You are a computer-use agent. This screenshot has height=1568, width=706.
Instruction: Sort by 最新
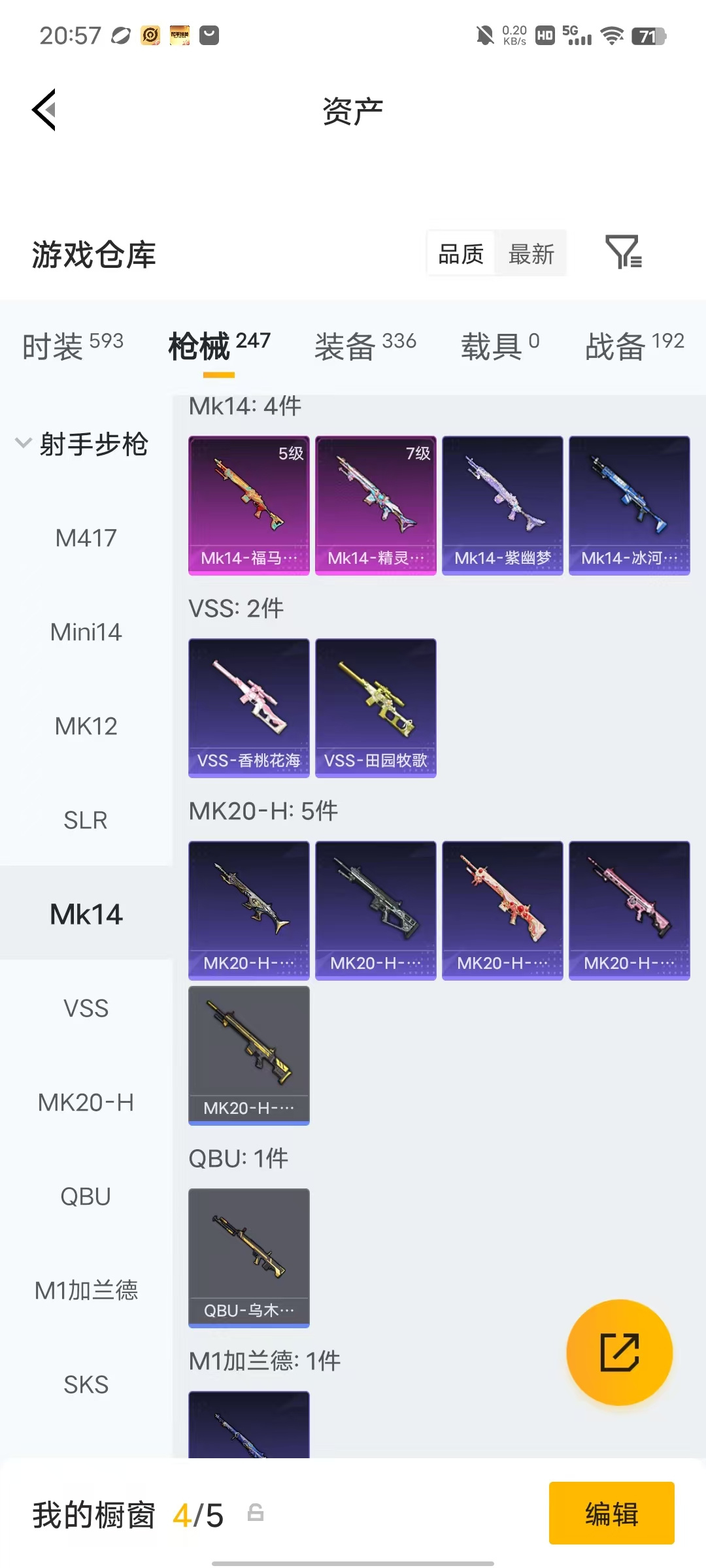531,253
